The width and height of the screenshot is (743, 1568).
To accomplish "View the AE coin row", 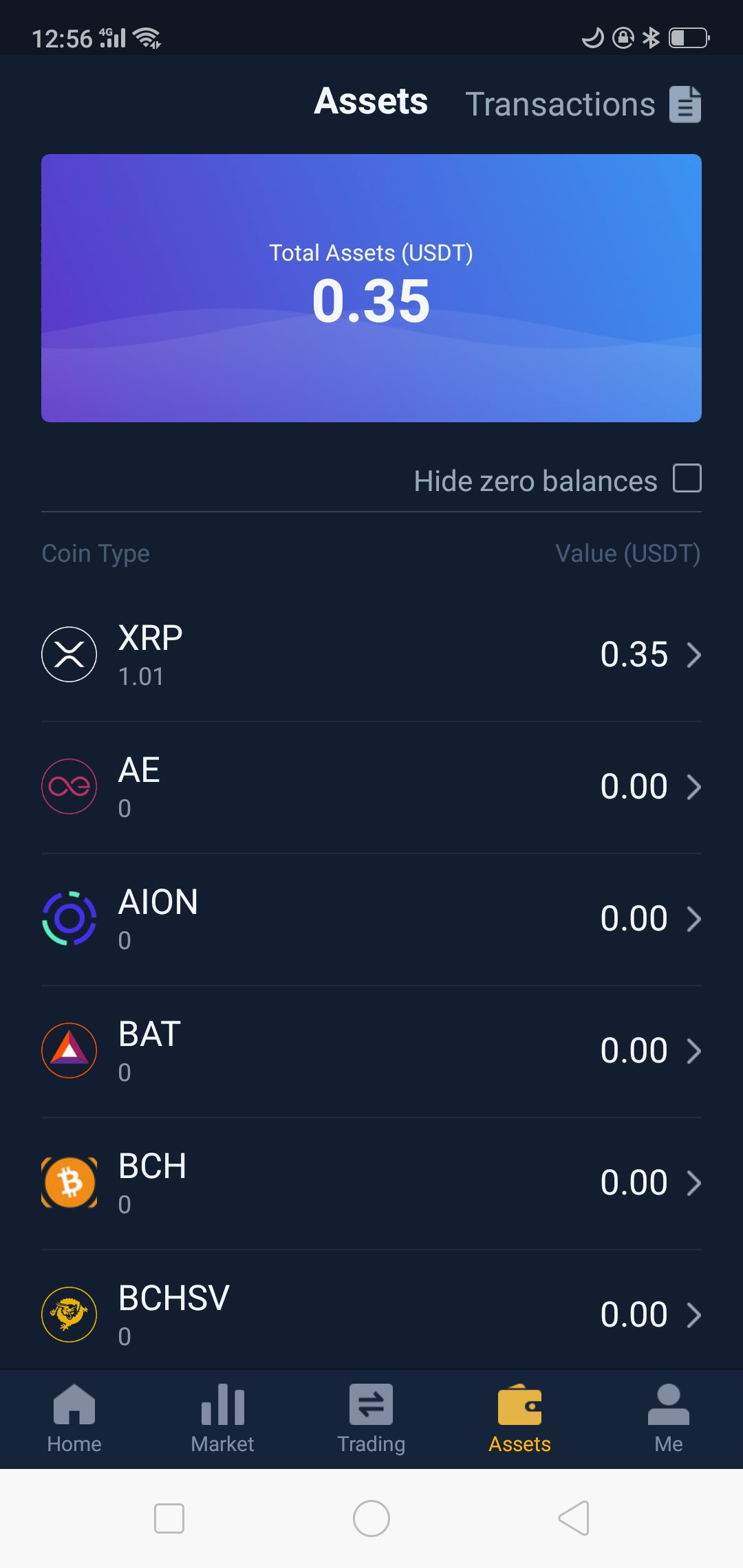I will pyautogui.click(x=371, y=787).
